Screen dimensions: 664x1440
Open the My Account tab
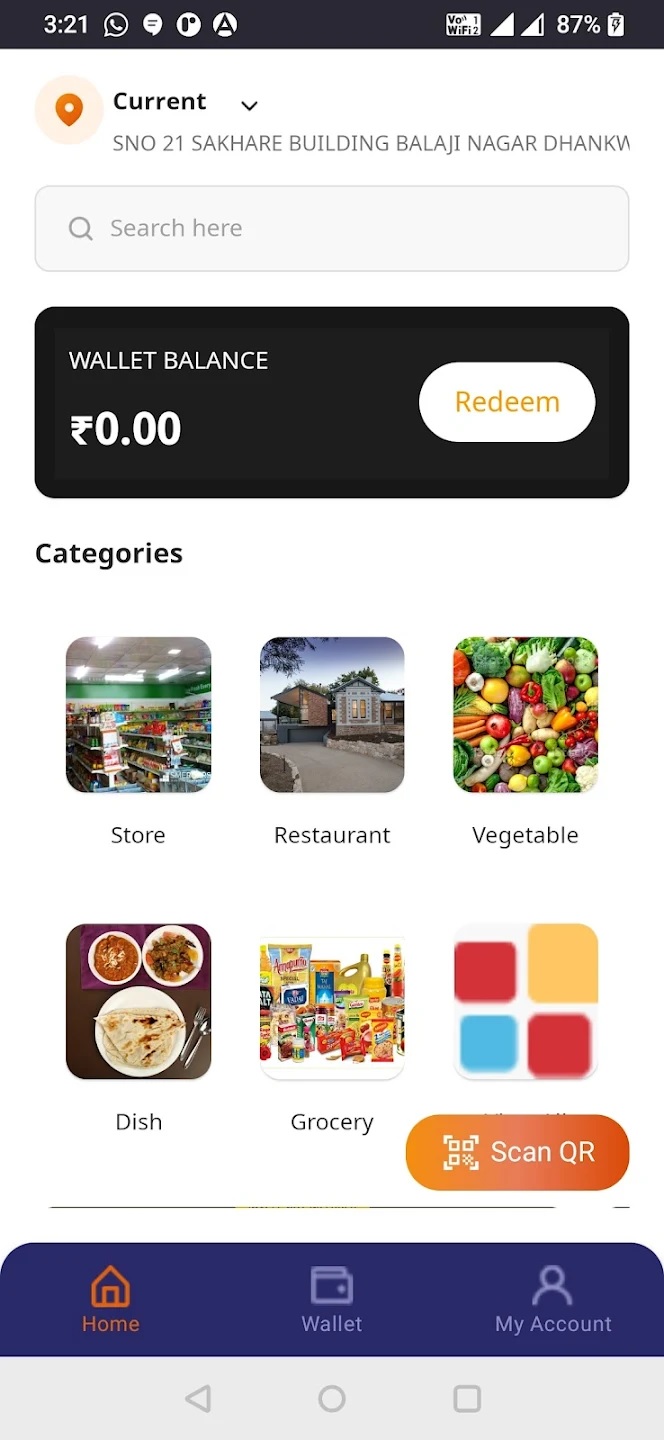[553, 1299]
